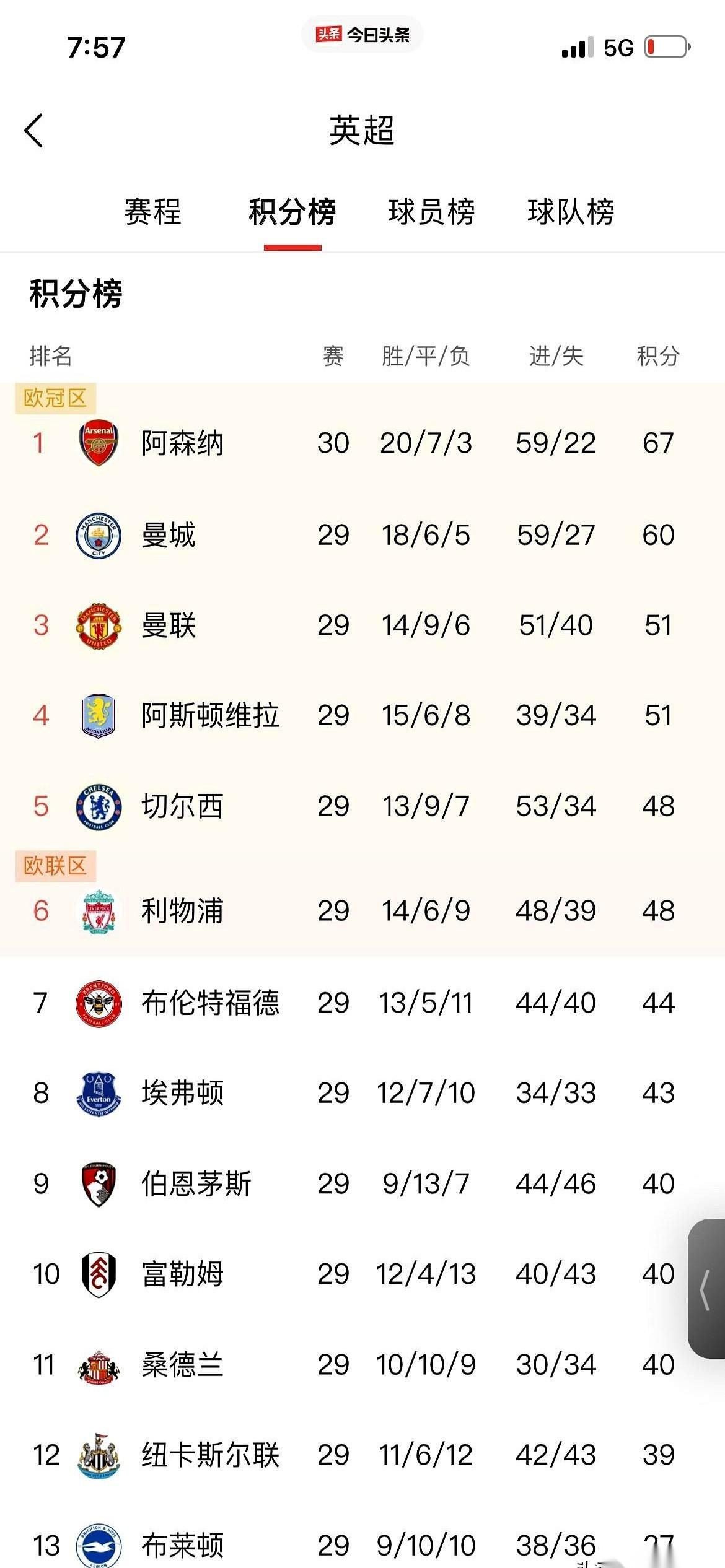
Task: Open the 阿斯顿维拉 row
Action: pos(362,715)
